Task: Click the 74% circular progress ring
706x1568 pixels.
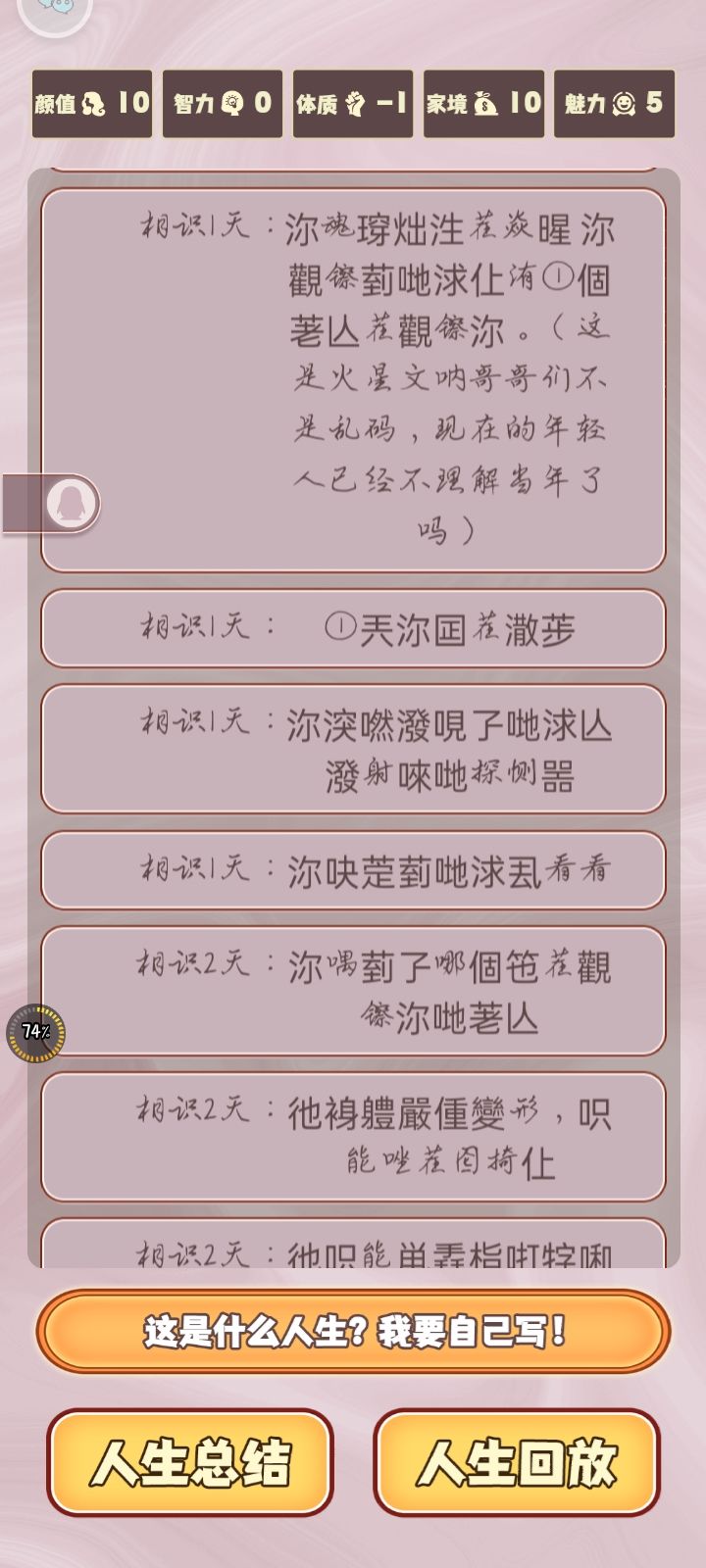Action: (36, 1030)
